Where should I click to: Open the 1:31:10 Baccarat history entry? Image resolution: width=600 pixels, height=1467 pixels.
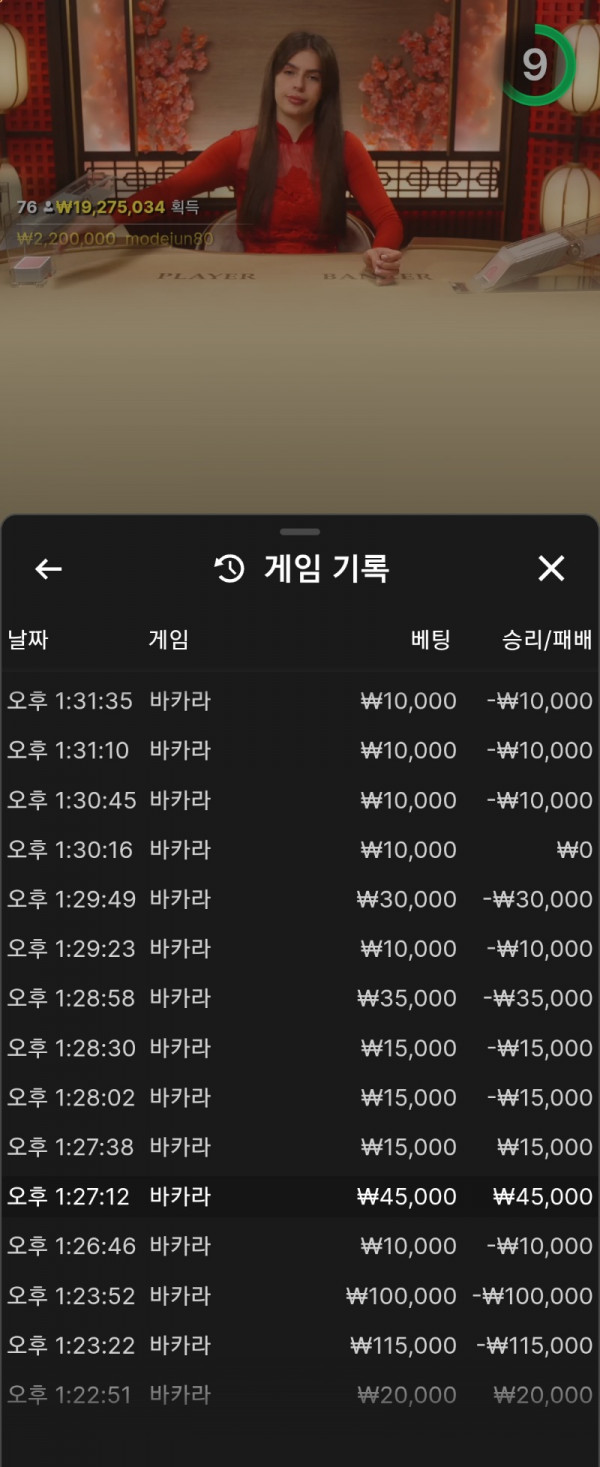[300, 750]
